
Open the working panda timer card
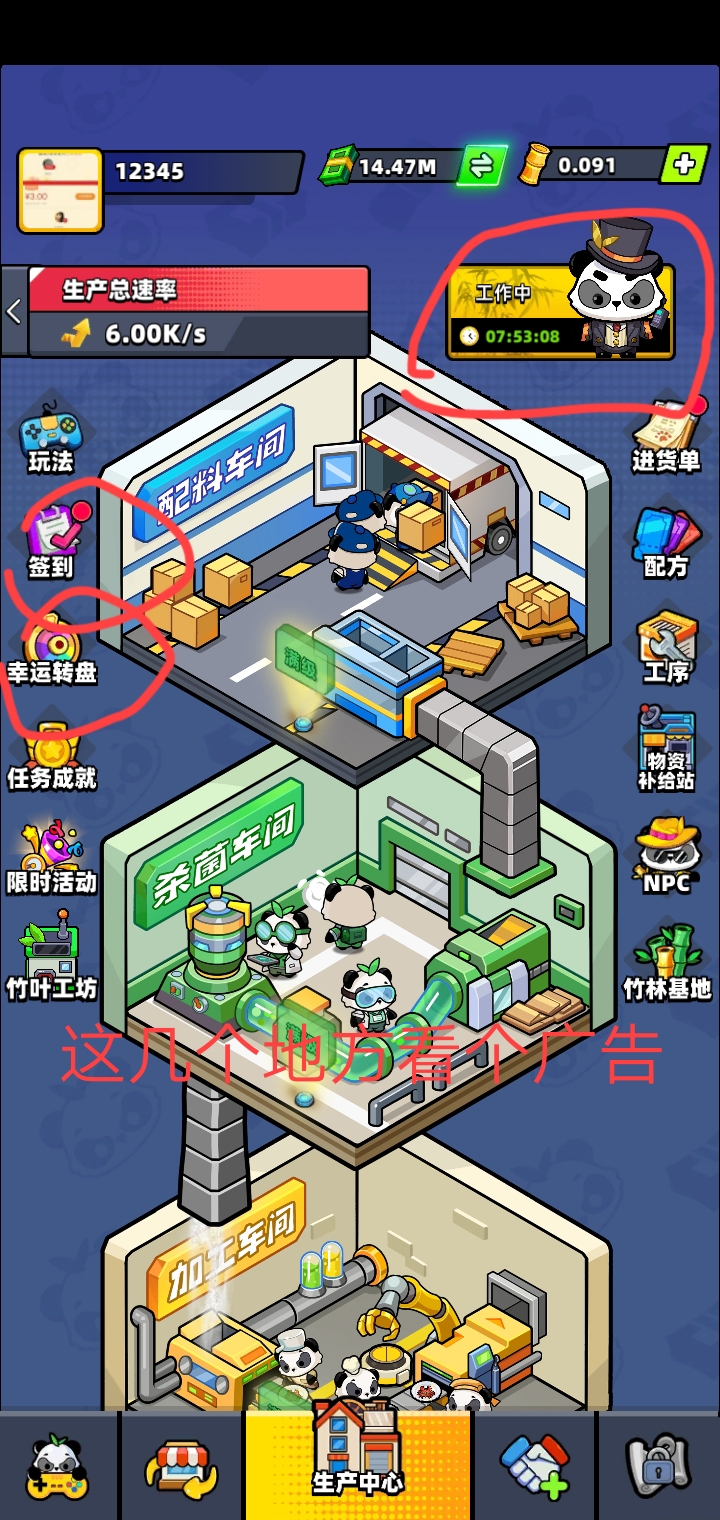pos(560,310)
